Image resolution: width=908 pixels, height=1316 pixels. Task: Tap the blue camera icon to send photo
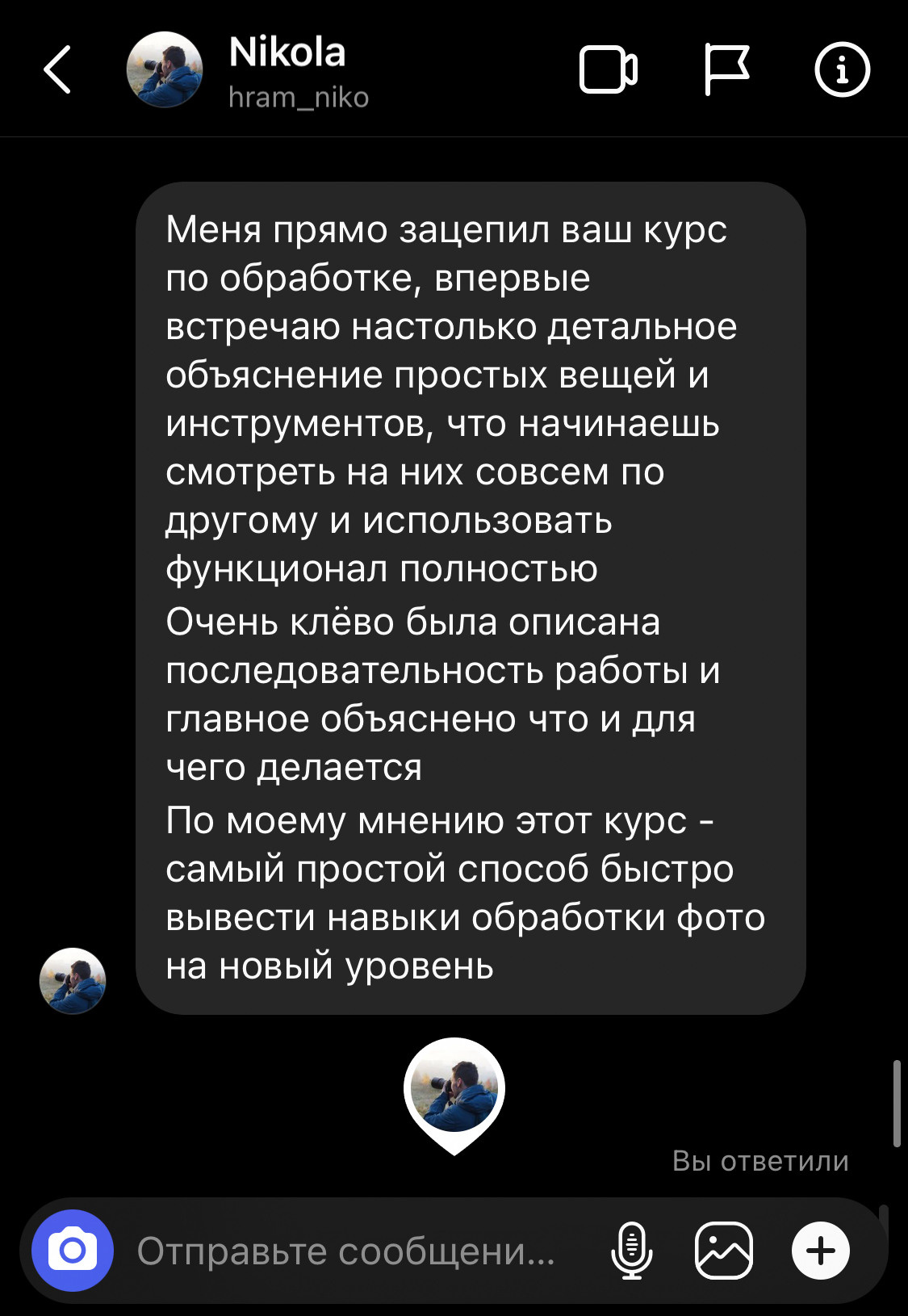pyautogui.click(x=73, y=1251)
